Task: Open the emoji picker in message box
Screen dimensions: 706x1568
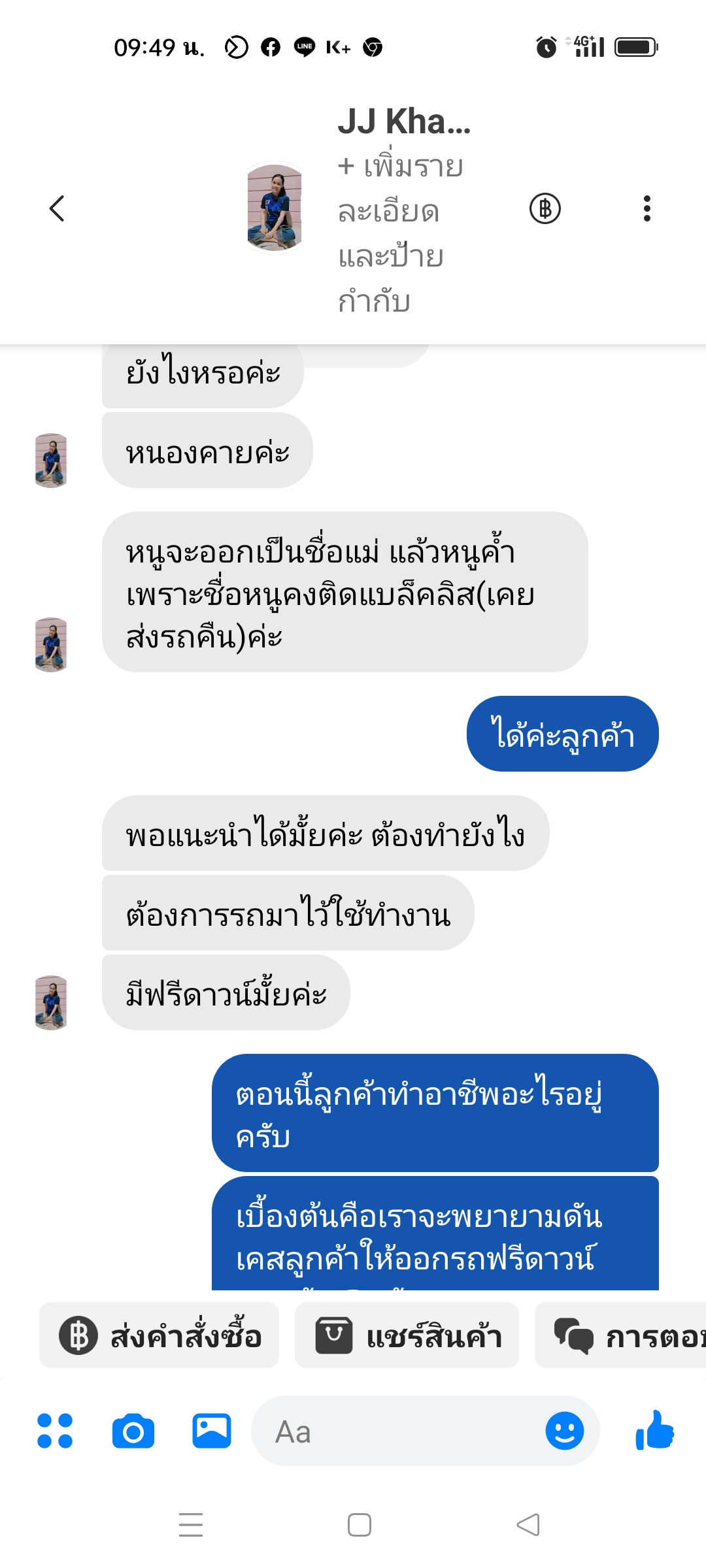Action: [x=564, y=1431]
